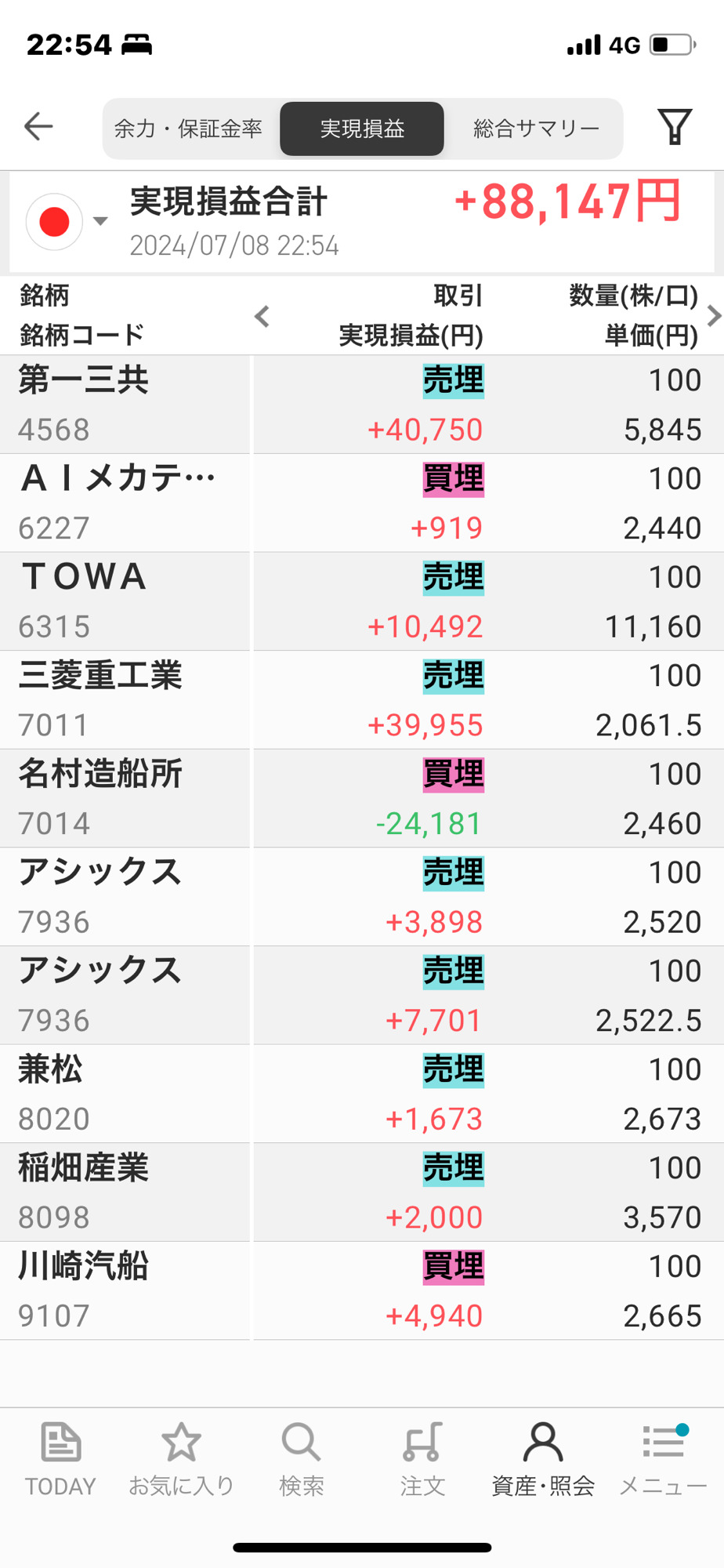Open the 名村造船所 7014 row

[362, 798]
